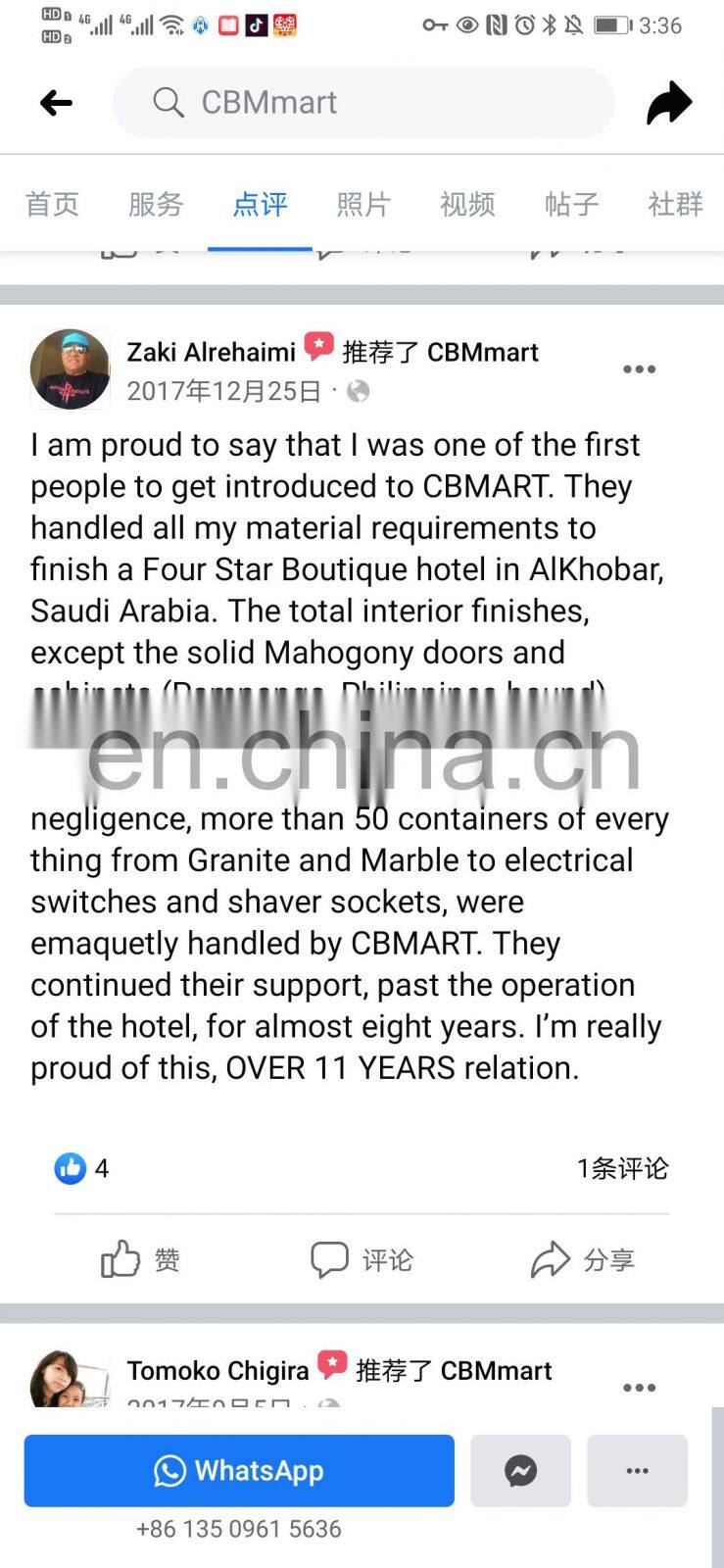Viewport: 724px width, 1568px height.
Task: Open the 照片 tab
Action: coord(363,204)
